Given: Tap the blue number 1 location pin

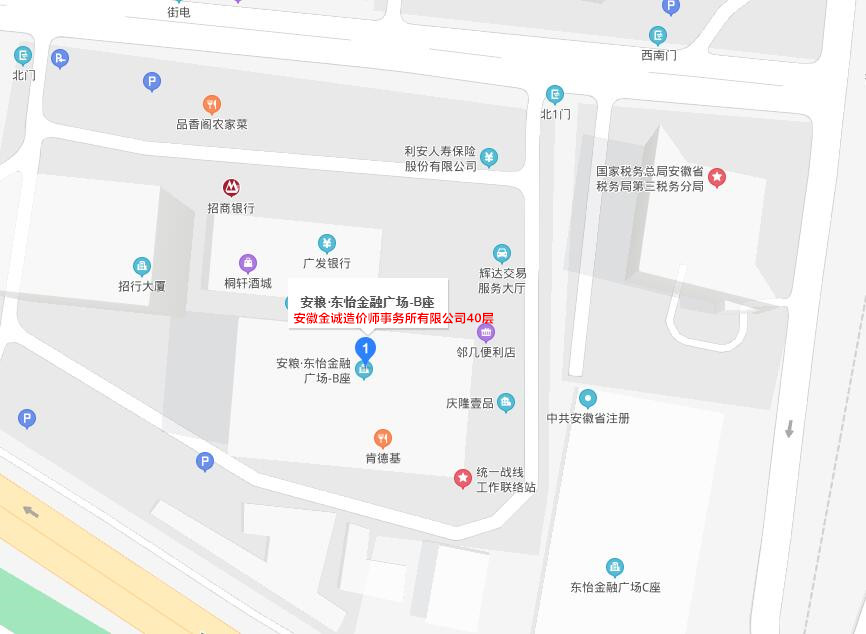Looking at the screenshot, I should (x=366, y=349).
